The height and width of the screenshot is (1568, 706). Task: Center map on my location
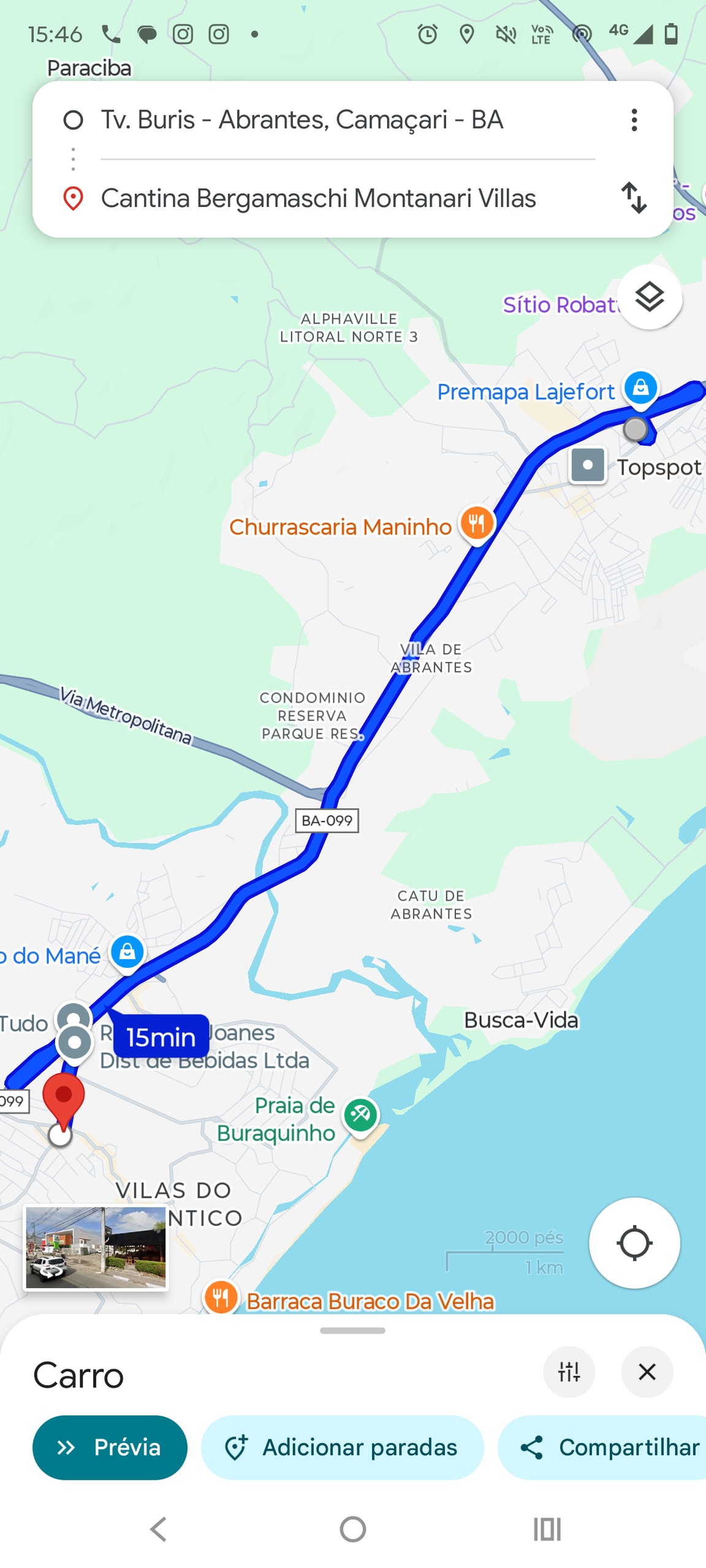[x=634, y=1243]
